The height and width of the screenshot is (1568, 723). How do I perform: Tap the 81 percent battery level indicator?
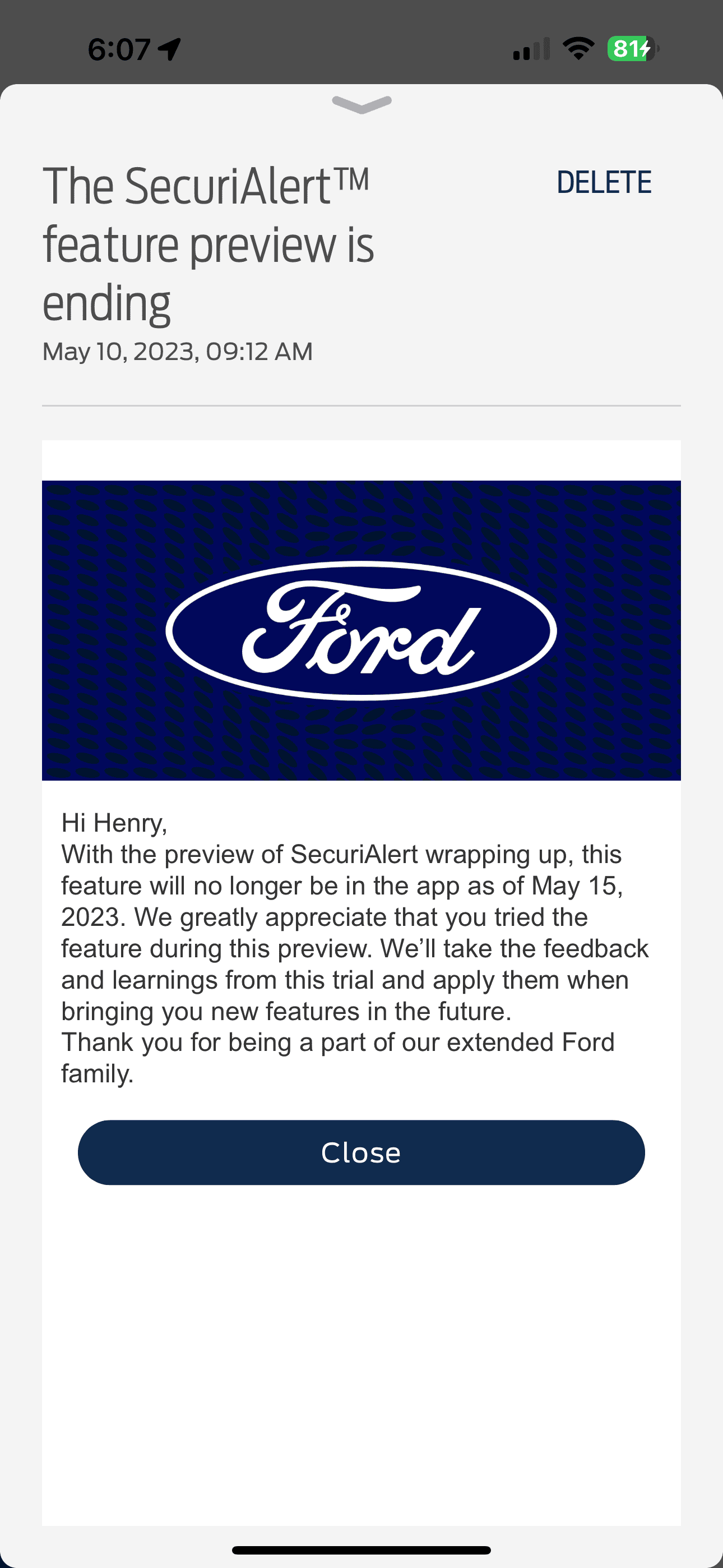coord(626,49)
